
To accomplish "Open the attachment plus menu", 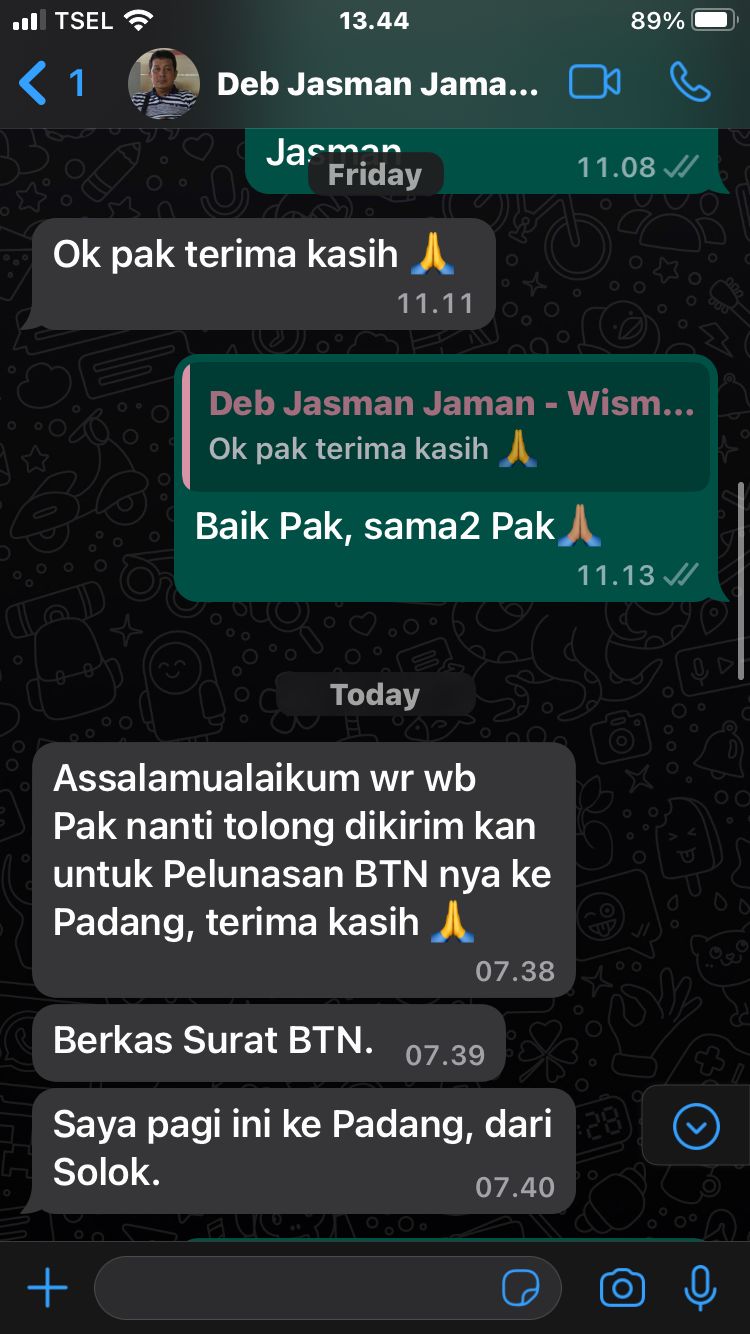I will pos(47,1288).
